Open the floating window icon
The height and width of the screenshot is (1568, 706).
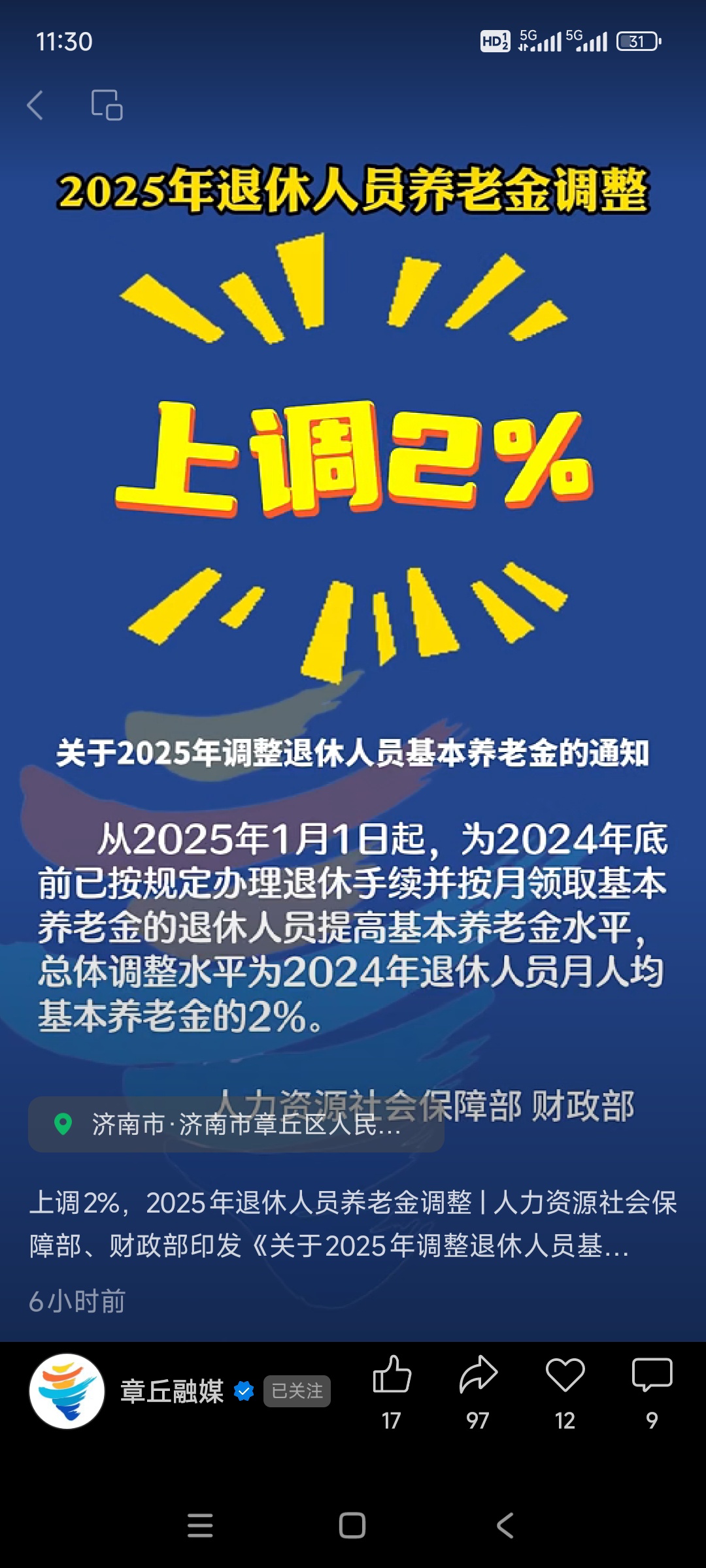[x=107, y=105]
